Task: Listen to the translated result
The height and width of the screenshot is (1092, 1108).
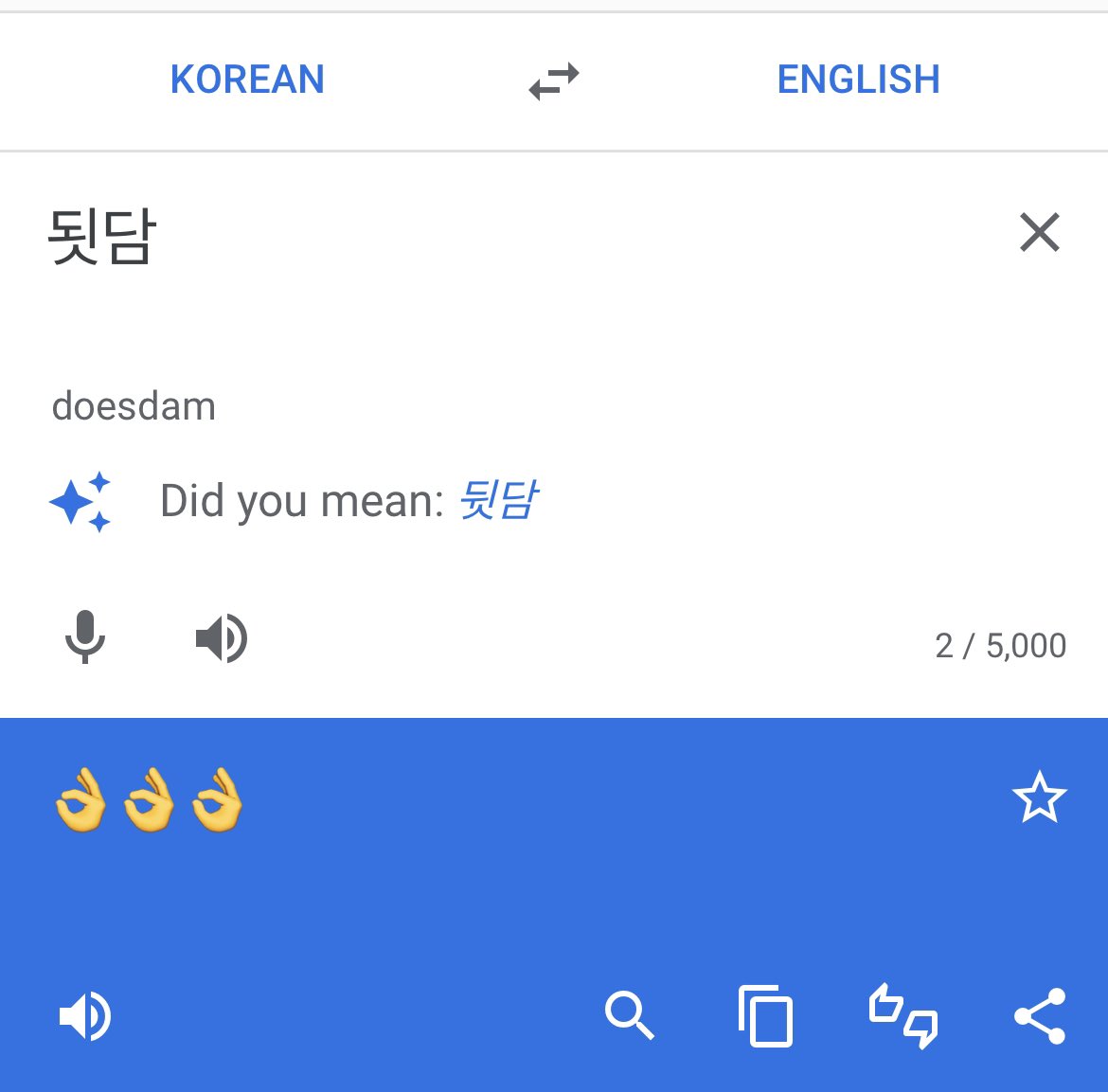Action: coord(85,1016)
